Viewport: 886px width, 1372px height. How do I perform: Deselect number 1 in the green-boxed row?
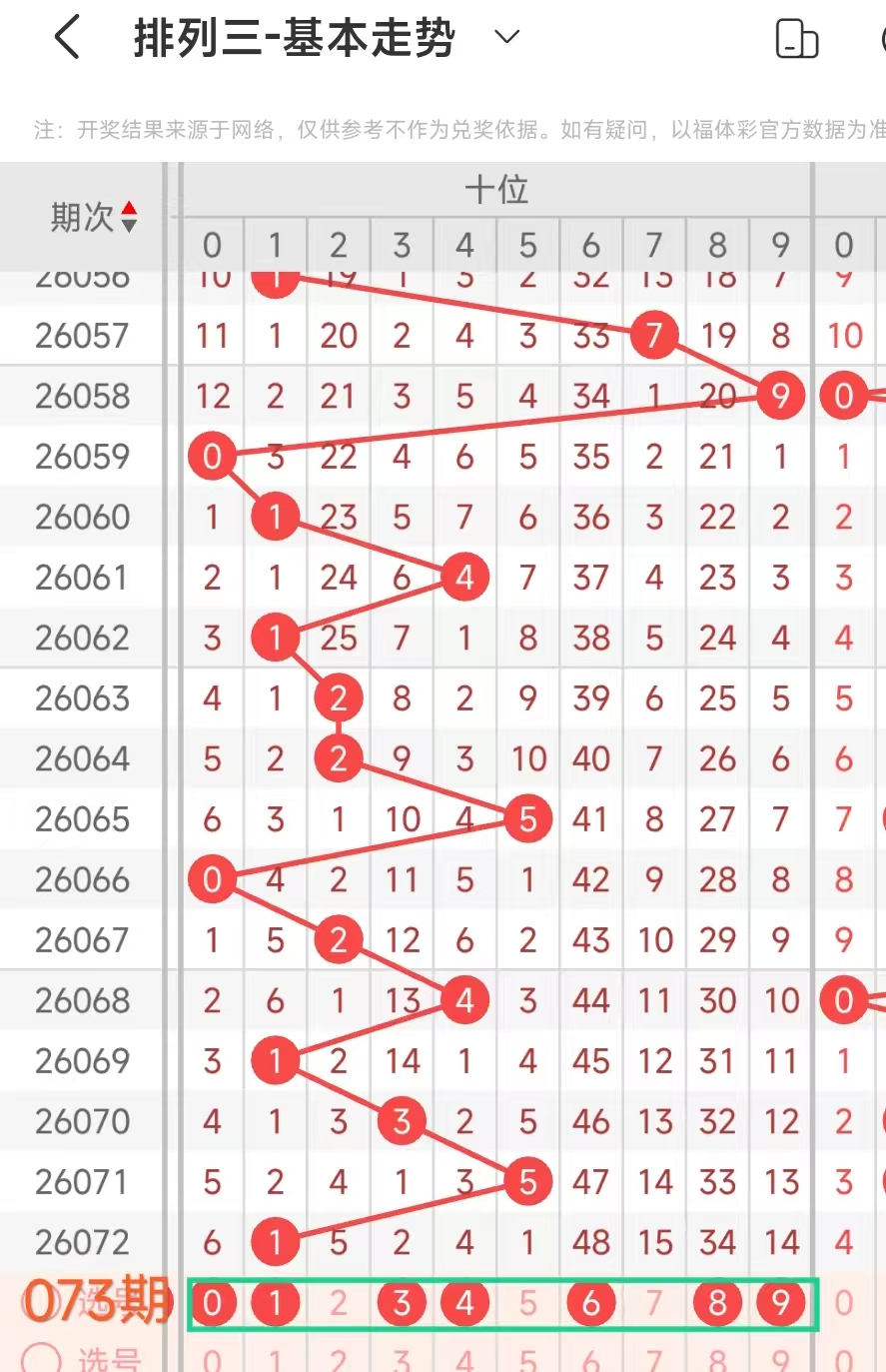pyautogui.click(x=275, y=1303)
